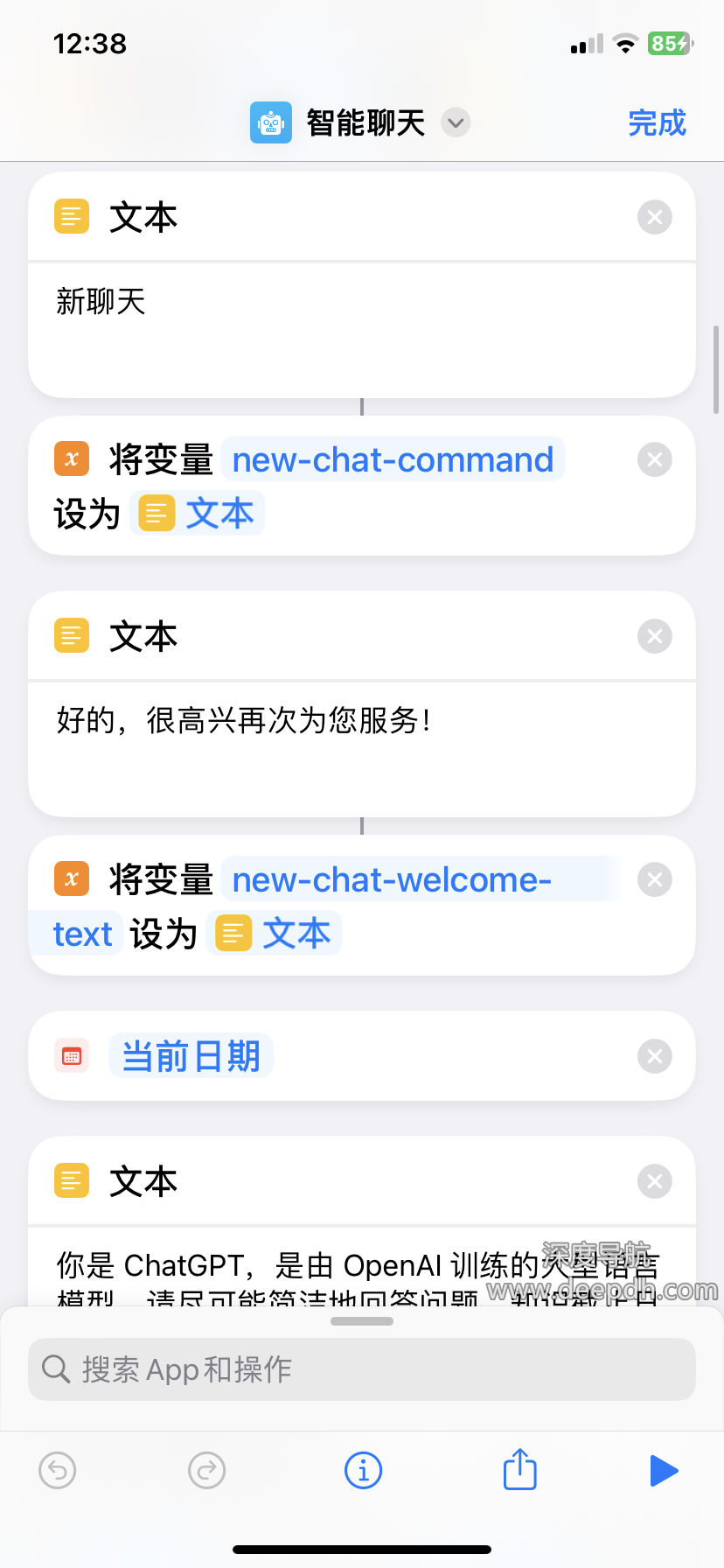Tap the variable x icon on new-chat-command
The height and width of the screenshot is (1568, 724).
[71, 458]
